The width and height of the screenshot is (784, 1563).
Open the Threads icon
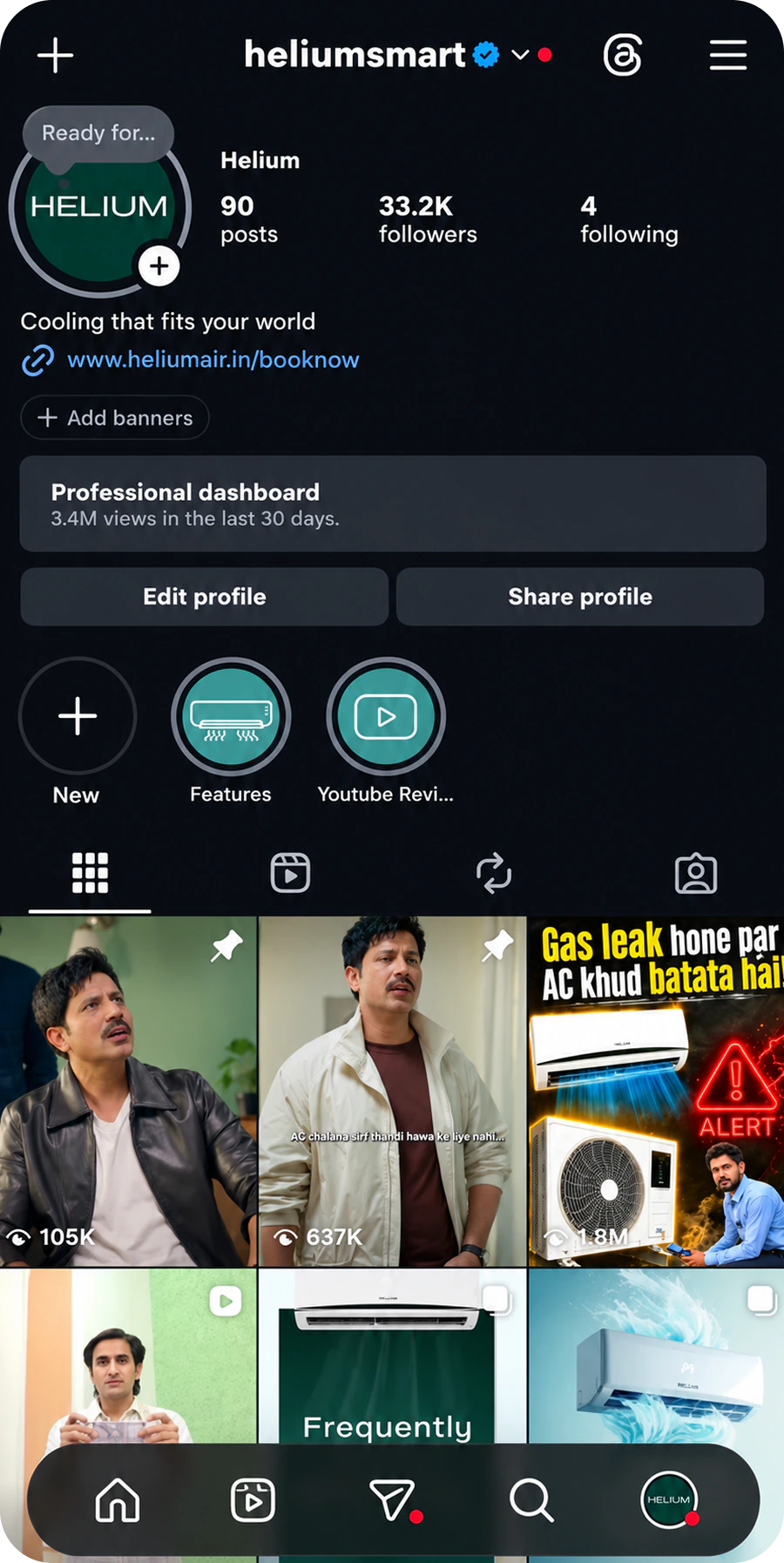click(623, 55)
